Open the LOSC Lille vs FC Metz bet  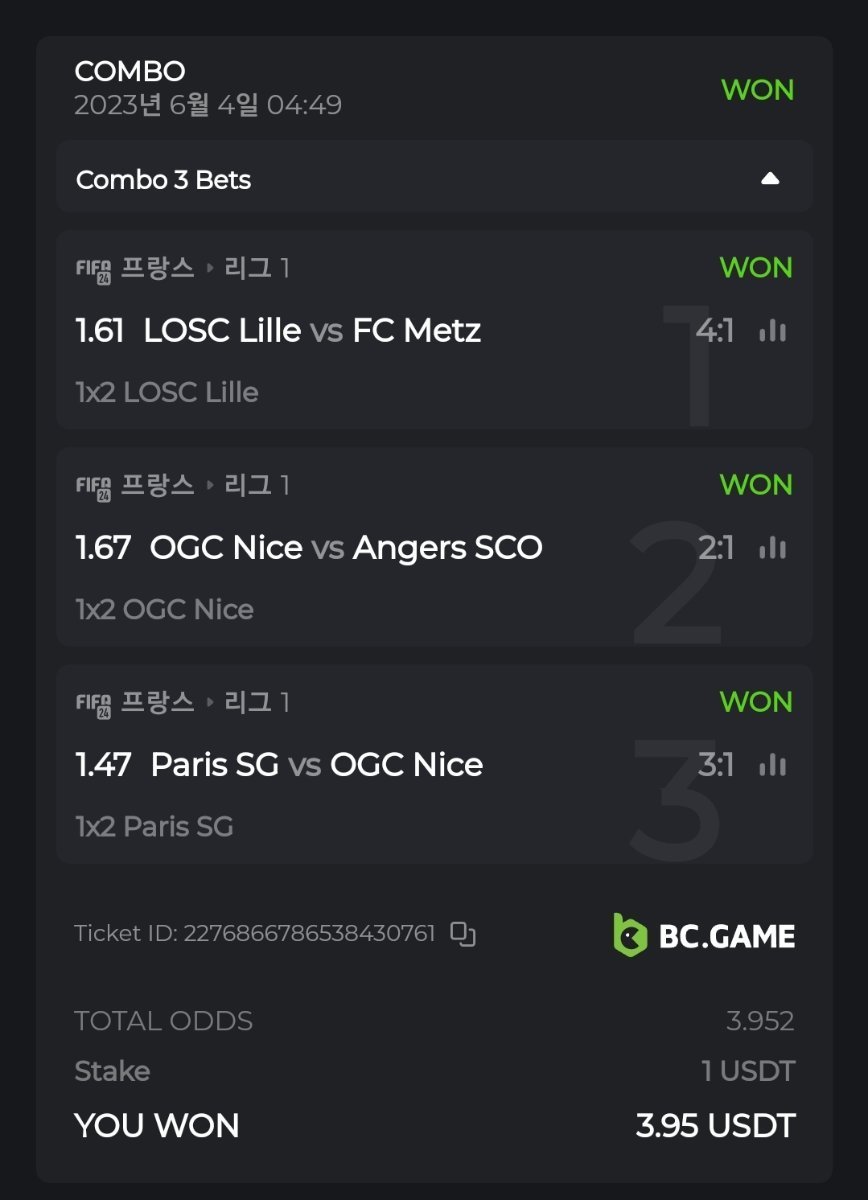point(312,331)
